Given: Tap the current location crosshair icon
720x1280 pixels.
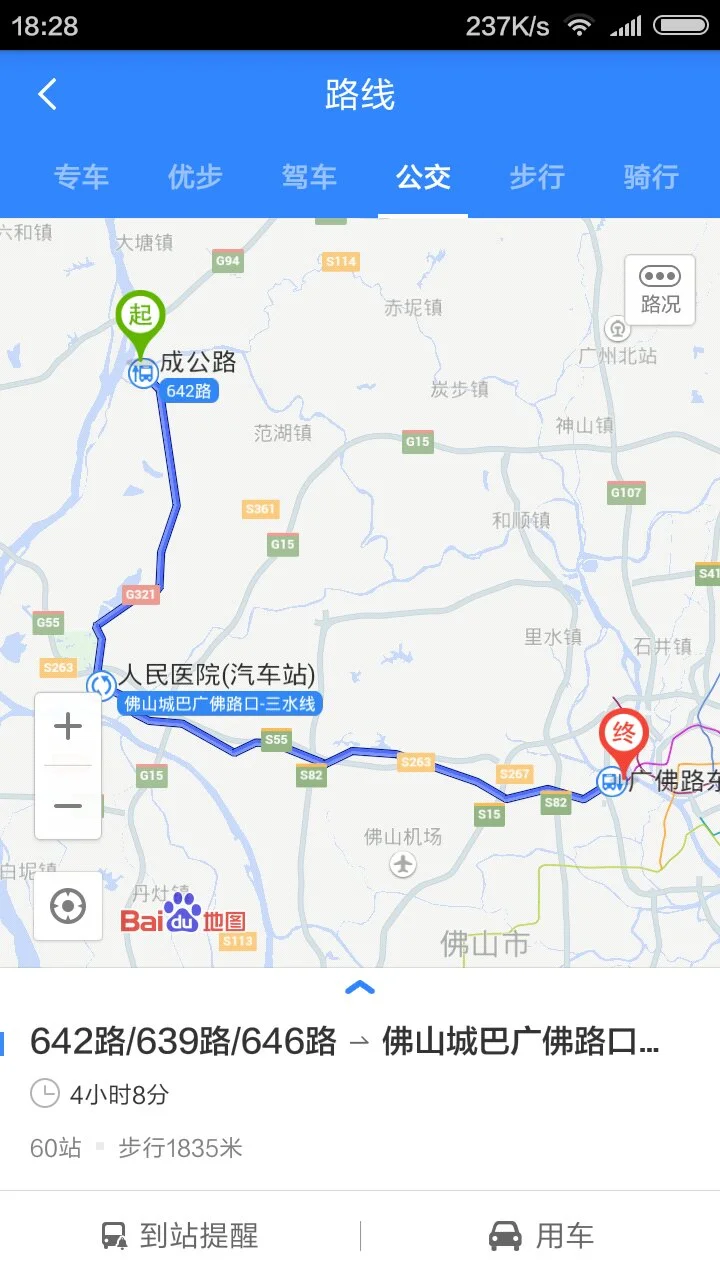Looking at the screenshot, I should point(67,906).
